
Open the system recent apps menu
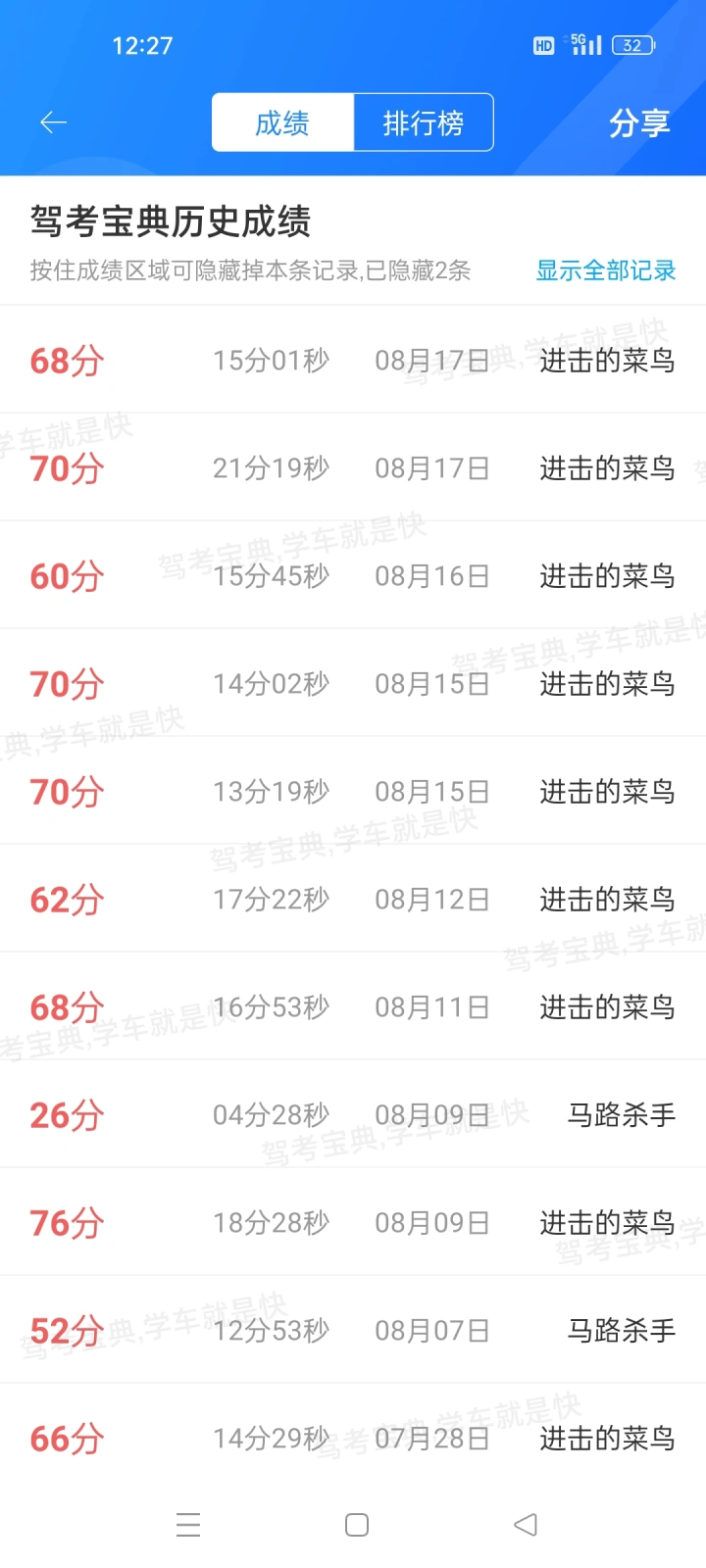pos(188,1525)
